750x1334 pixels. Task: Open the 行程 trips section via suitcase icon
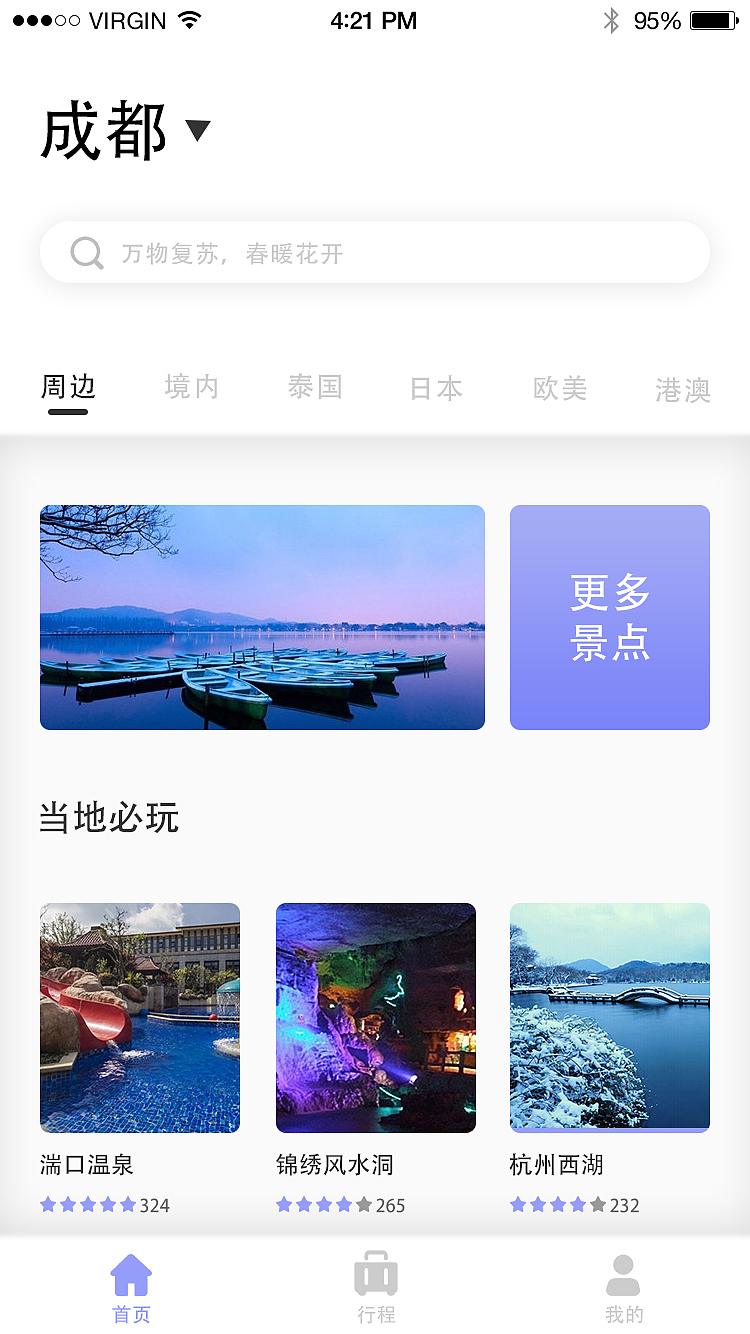point(375,1272)
